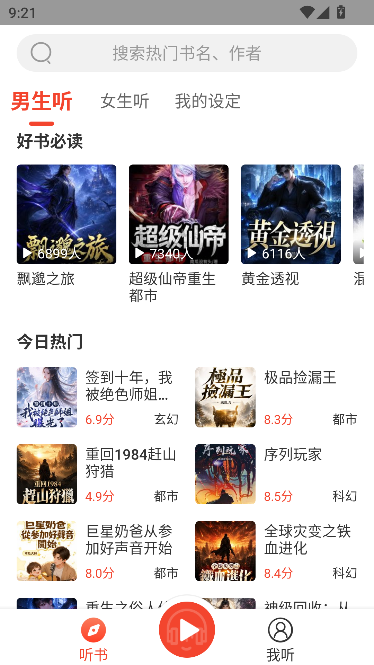This screenshot has width=374, height=665.
Task: Open the book 超级仙帝重生都市
Action: 179,233
